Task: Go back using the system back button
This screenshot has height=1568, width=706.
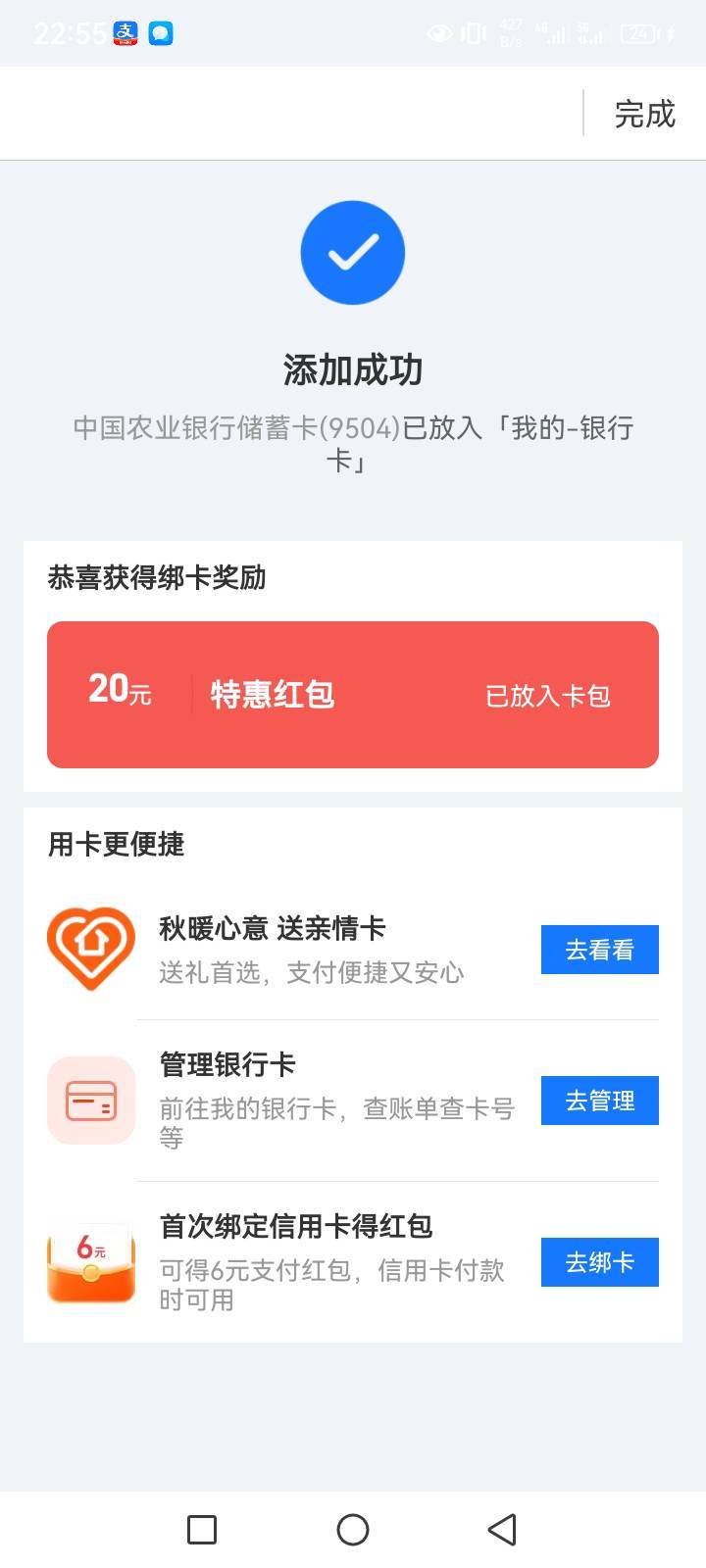Action: point(502,1530)
